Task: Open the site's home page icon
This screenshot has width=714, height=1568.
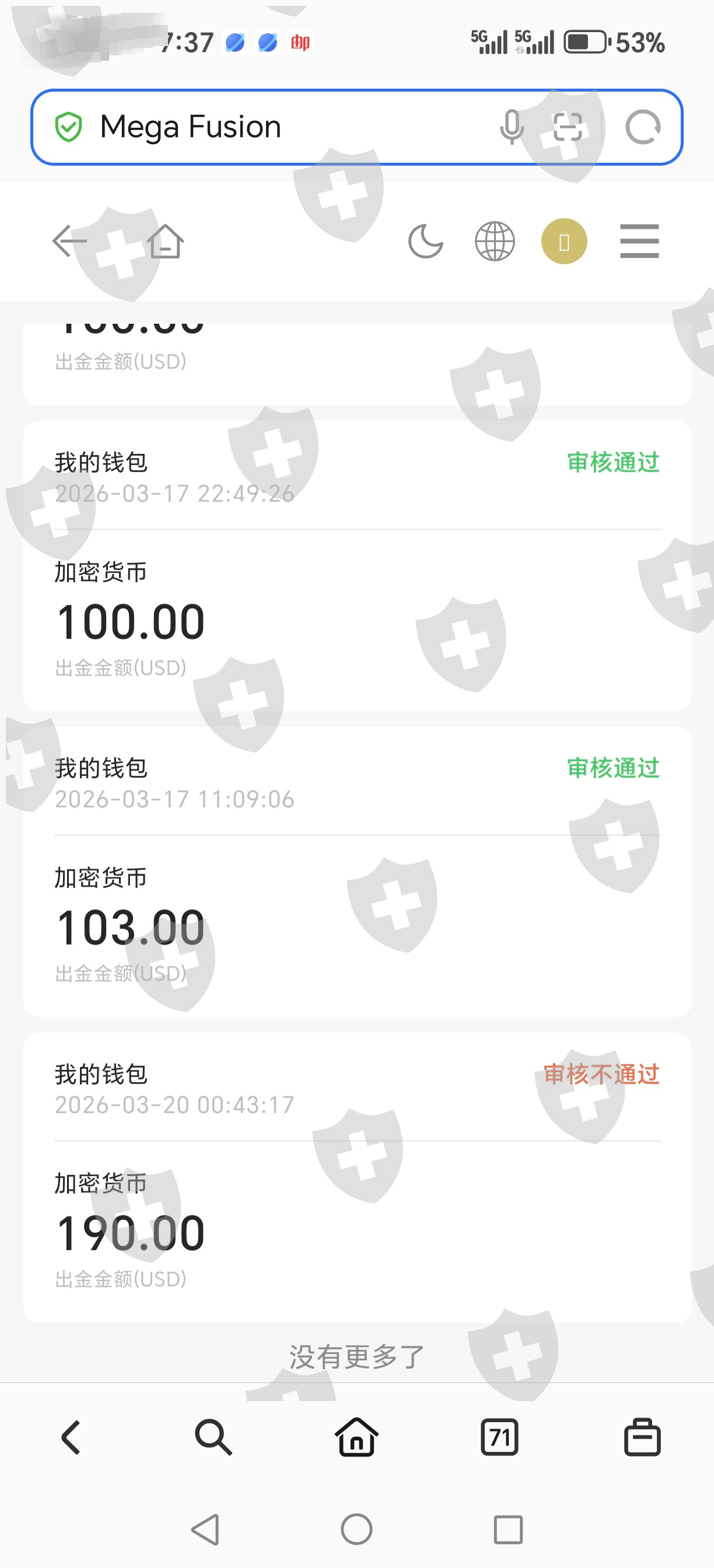Action: (x=165, y=241)
